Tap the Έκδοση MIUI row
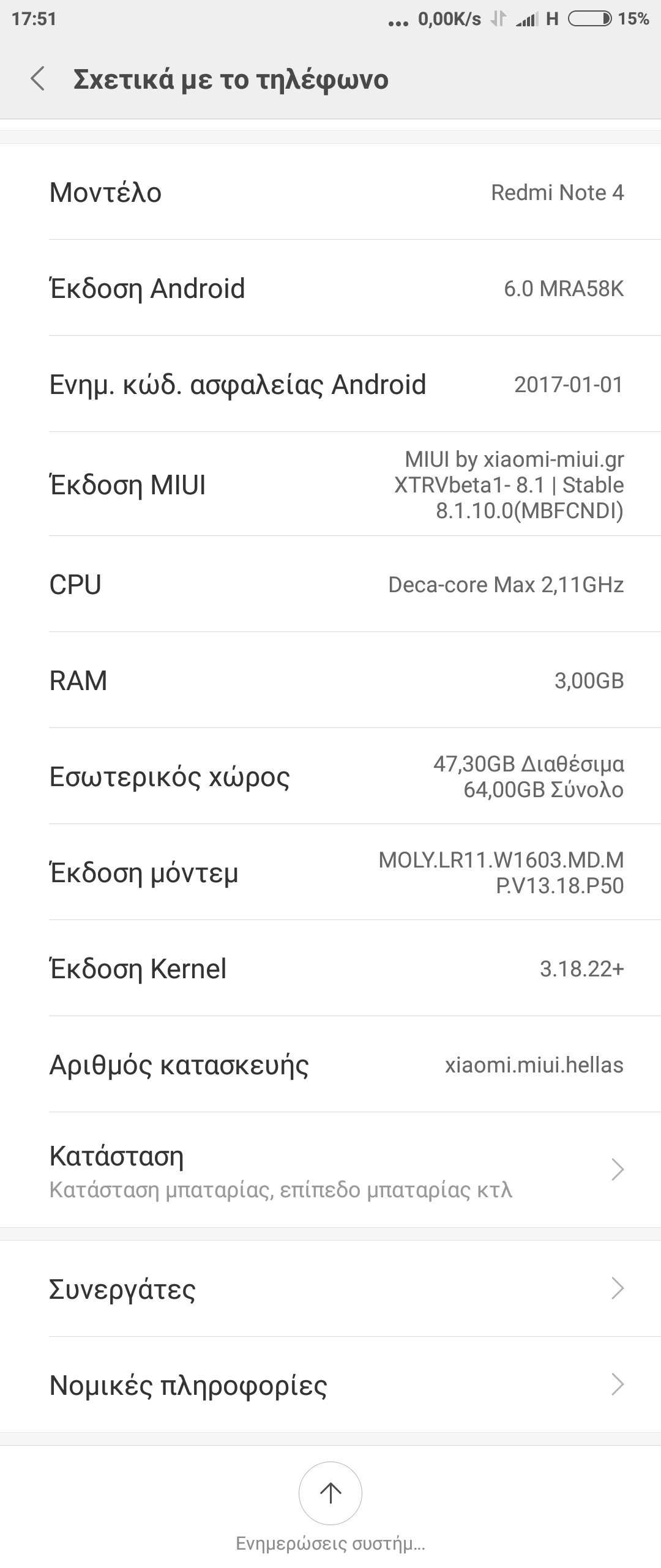 pos(330,485)
